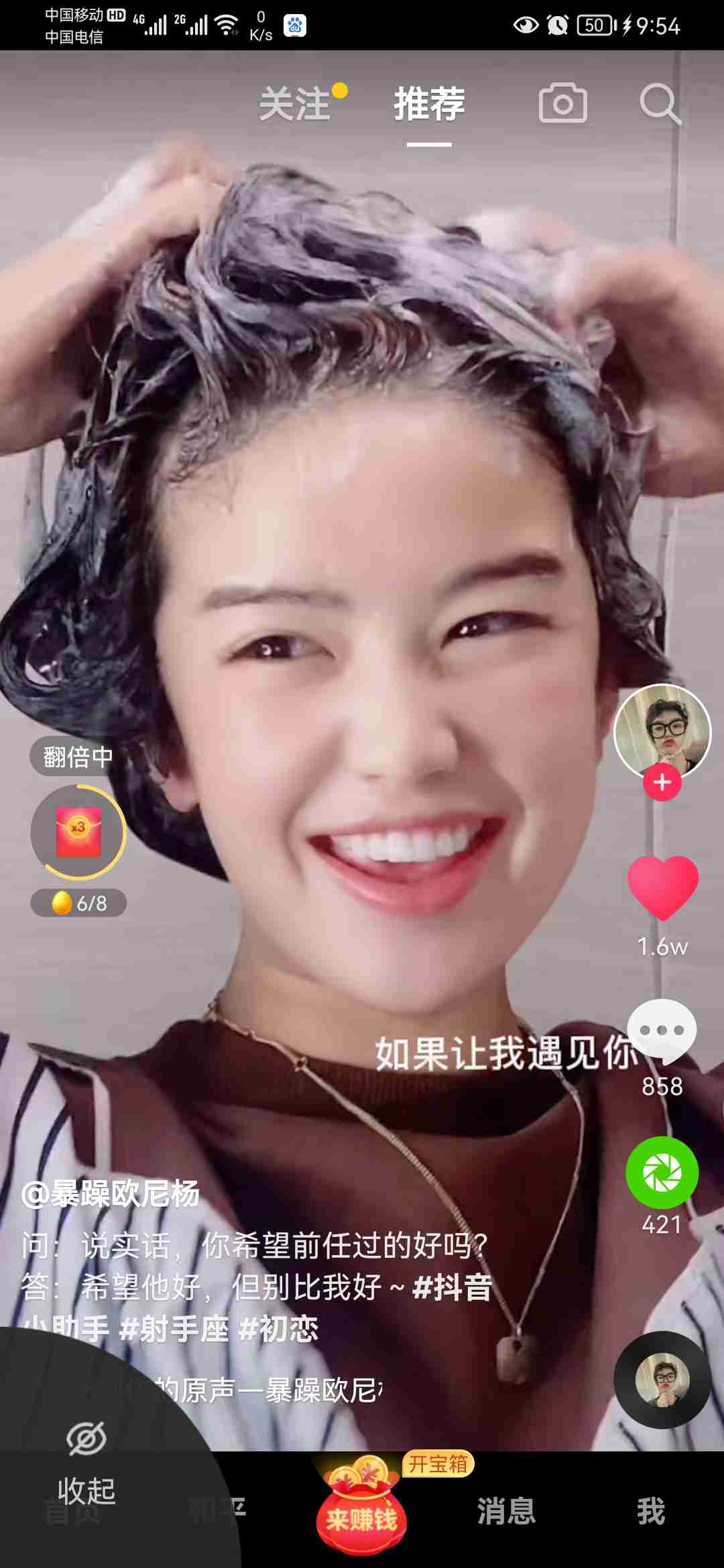Screen dimensions: 724x1568
Task: Like this video with the heart
Action: click(662, 887)
